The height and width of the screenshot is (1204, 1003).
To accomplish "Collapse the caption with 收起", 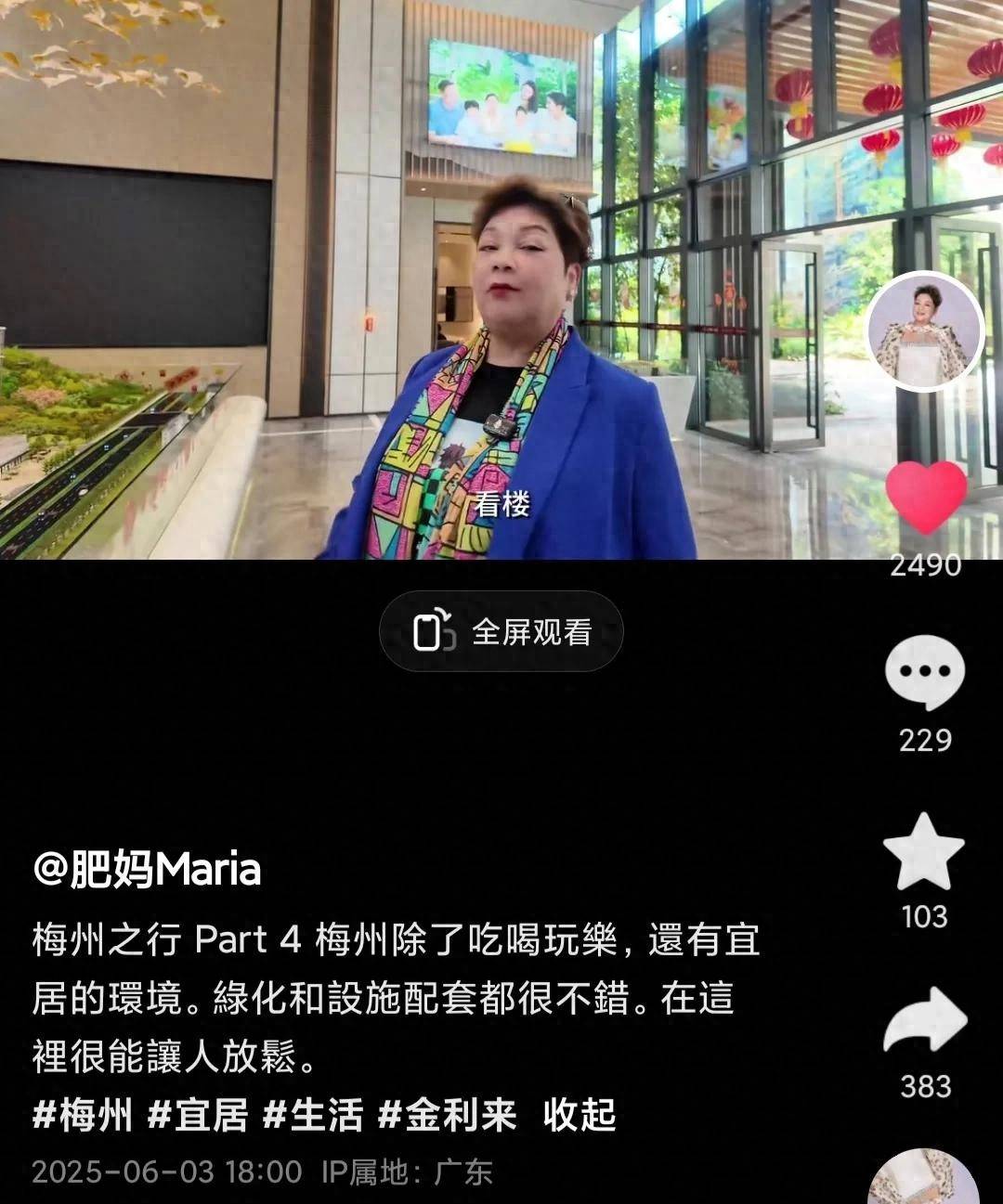I will point(580,1115).
